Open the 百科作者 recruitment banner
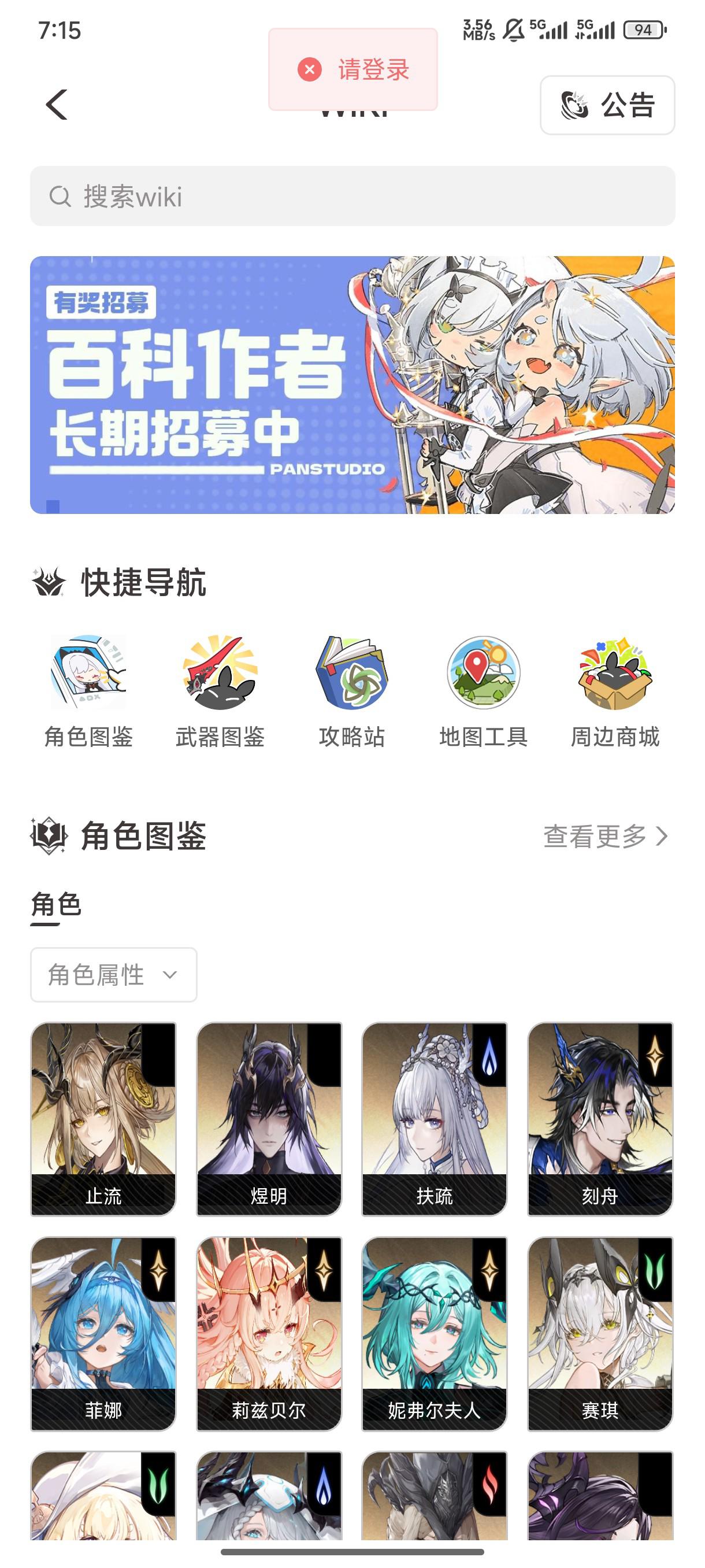The height and width of the screenshot is (1568, 705). click(x=352, y=384)
